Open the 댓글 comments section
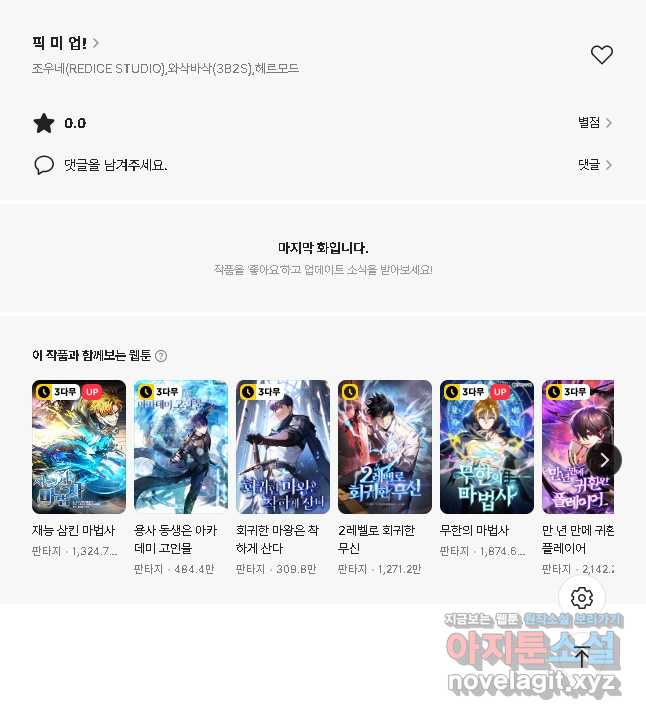The height and width of the screenshot is (720, 646). [594, 165]
